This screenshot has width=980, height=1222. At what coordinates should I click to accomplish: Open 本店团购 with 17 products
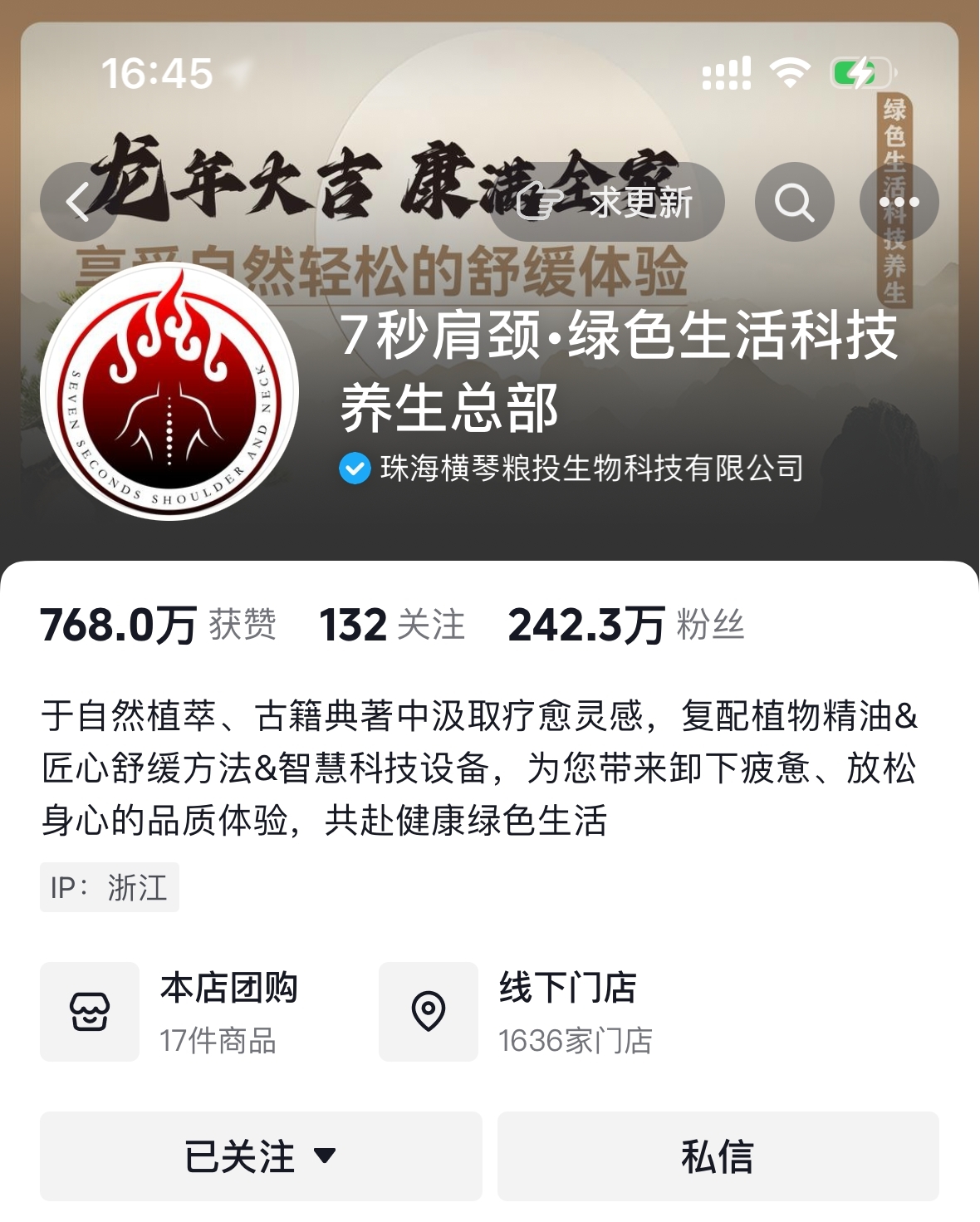point(191,1012)
